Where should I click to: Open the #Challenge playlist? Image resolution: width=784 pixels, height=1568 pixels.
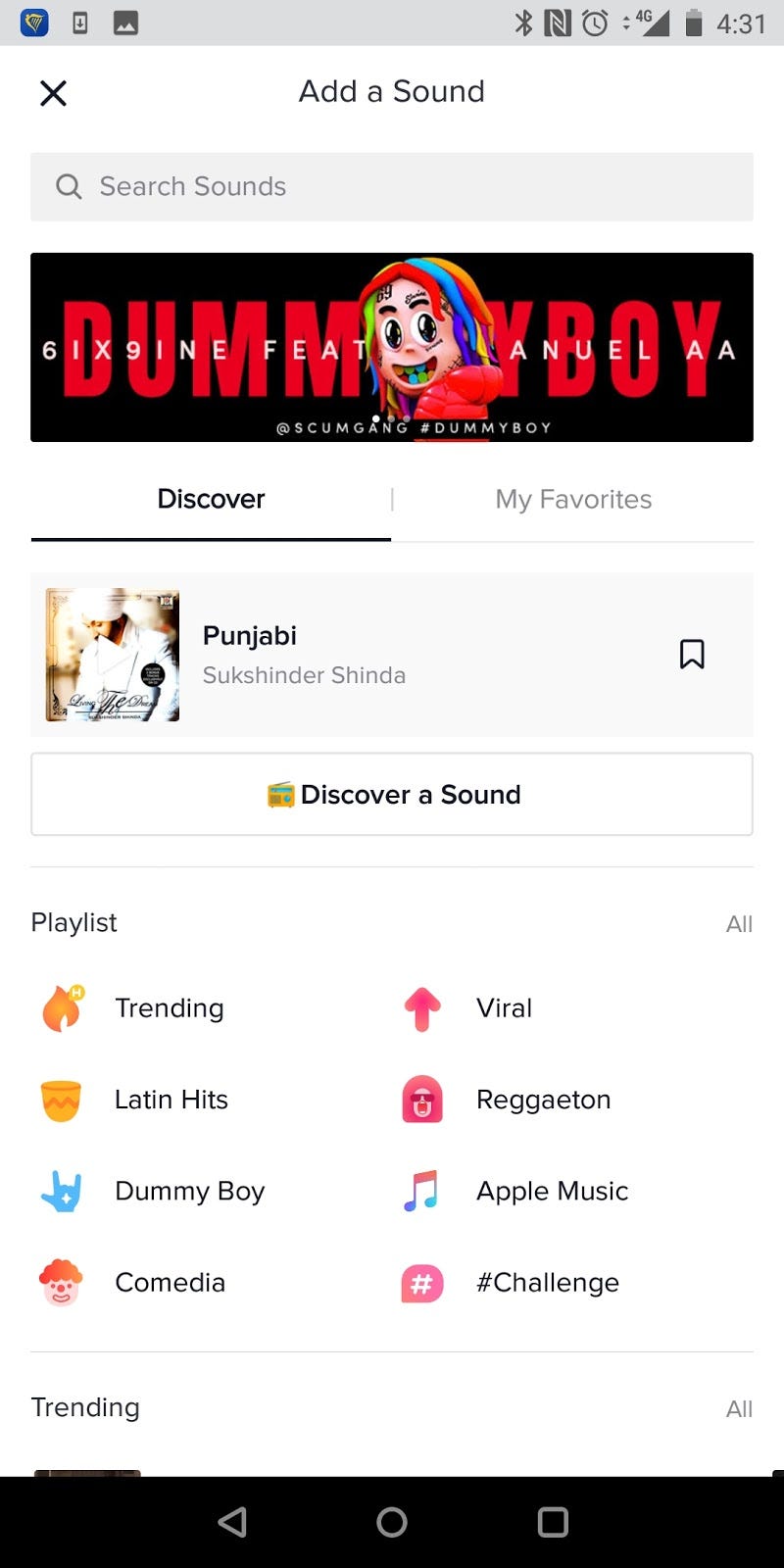[x=547, y=1283]
